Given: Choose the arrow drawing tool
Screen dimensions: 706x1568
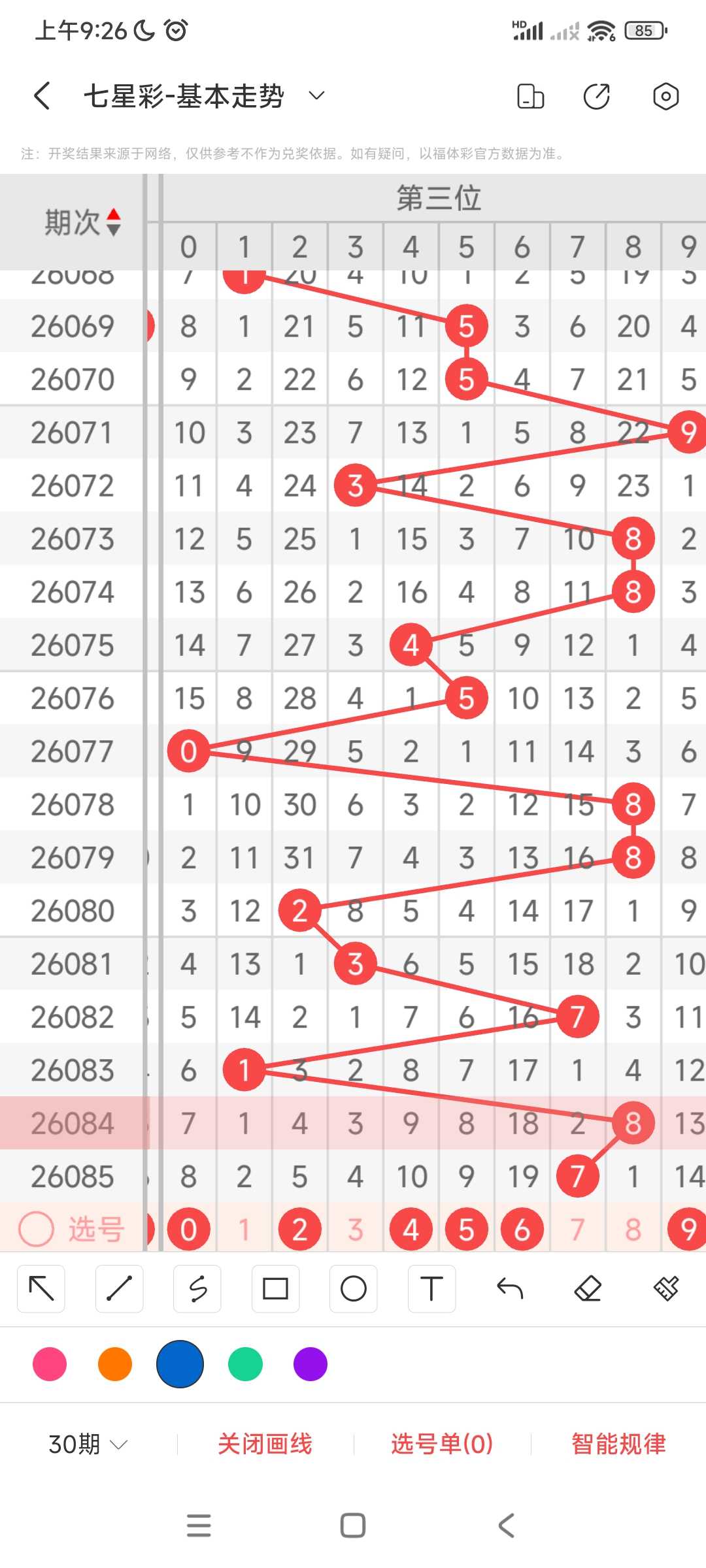Looking at the screenshot, I should 41,1289.
